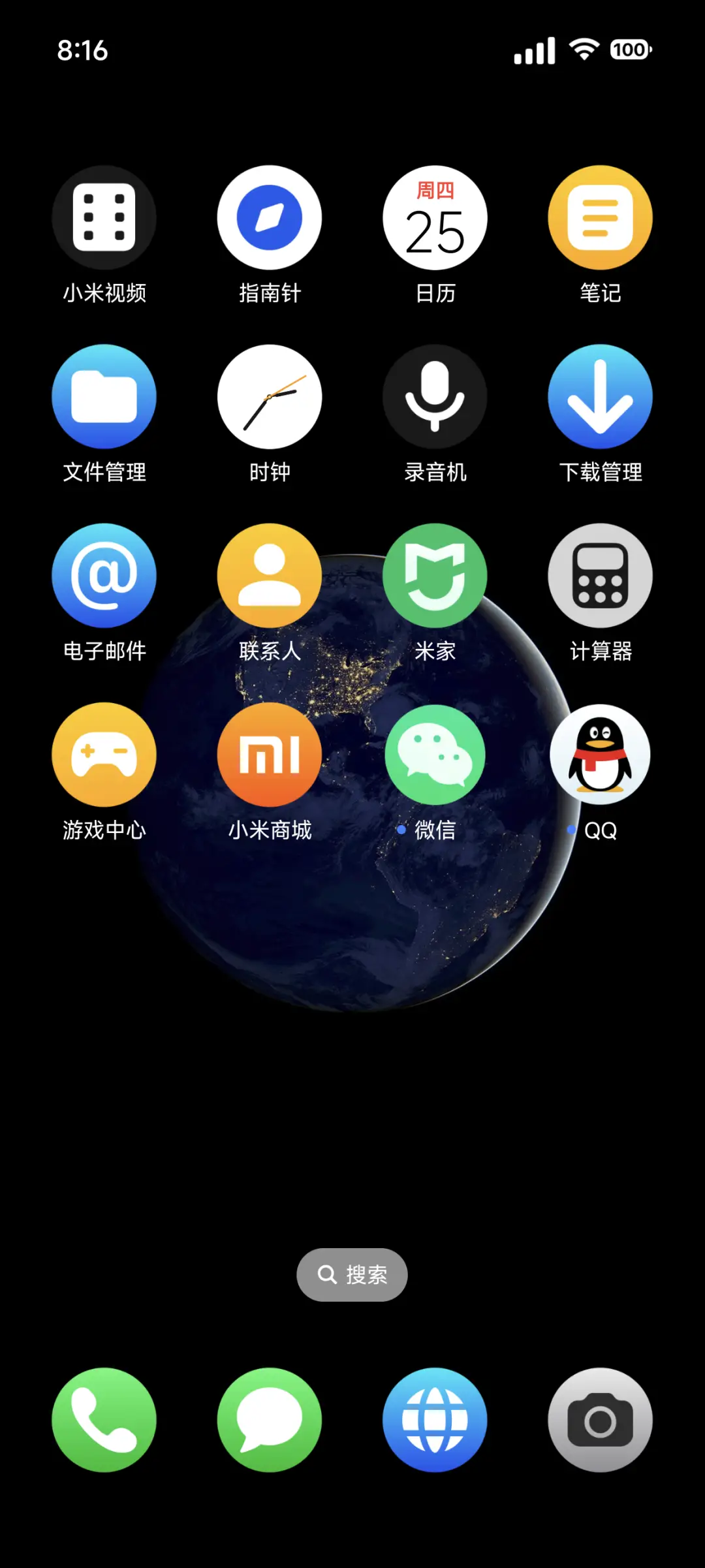Open the 录音机 voice recorder
This screenshot has width=705, height=1568.
(435, 398)
